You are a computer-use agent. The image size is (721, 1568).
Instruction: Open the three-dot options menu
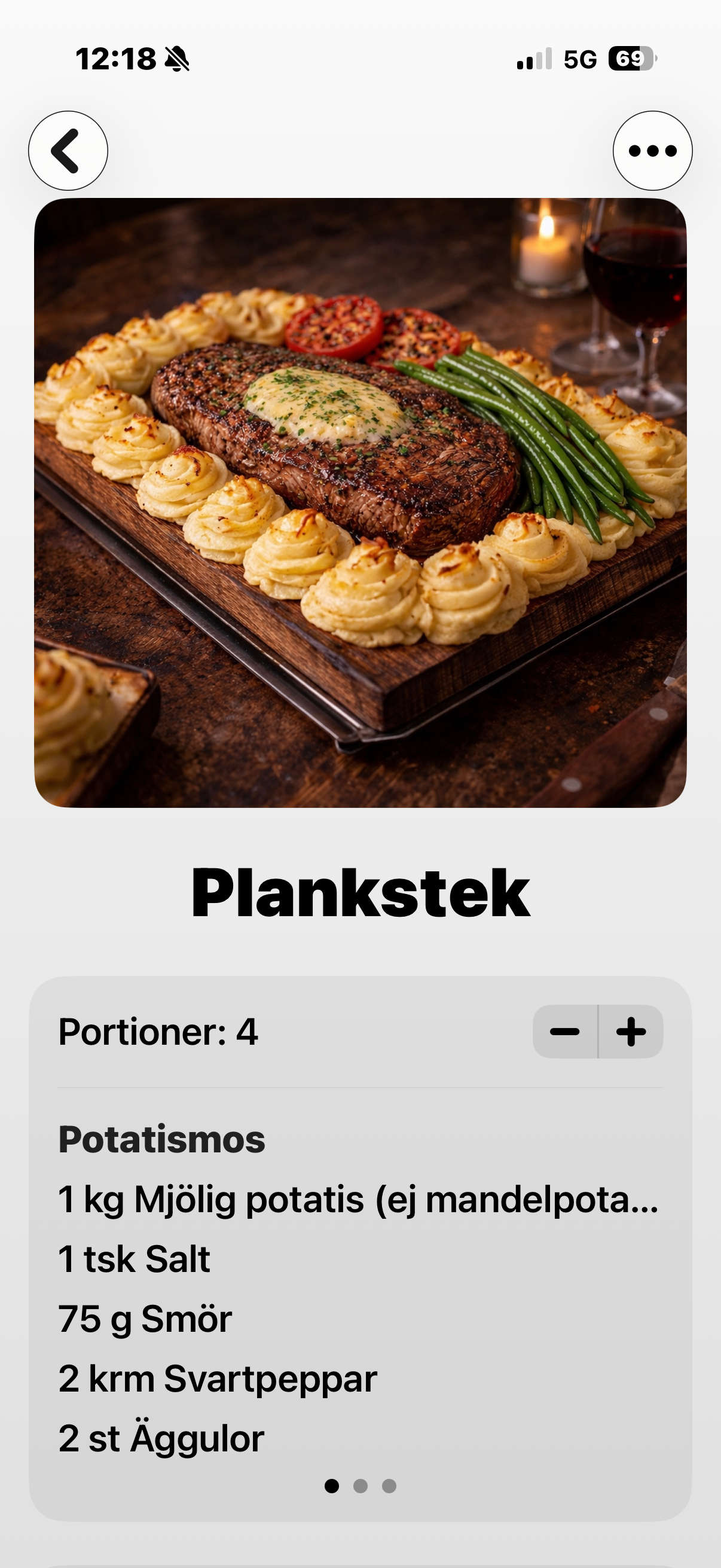coord(652,150)
